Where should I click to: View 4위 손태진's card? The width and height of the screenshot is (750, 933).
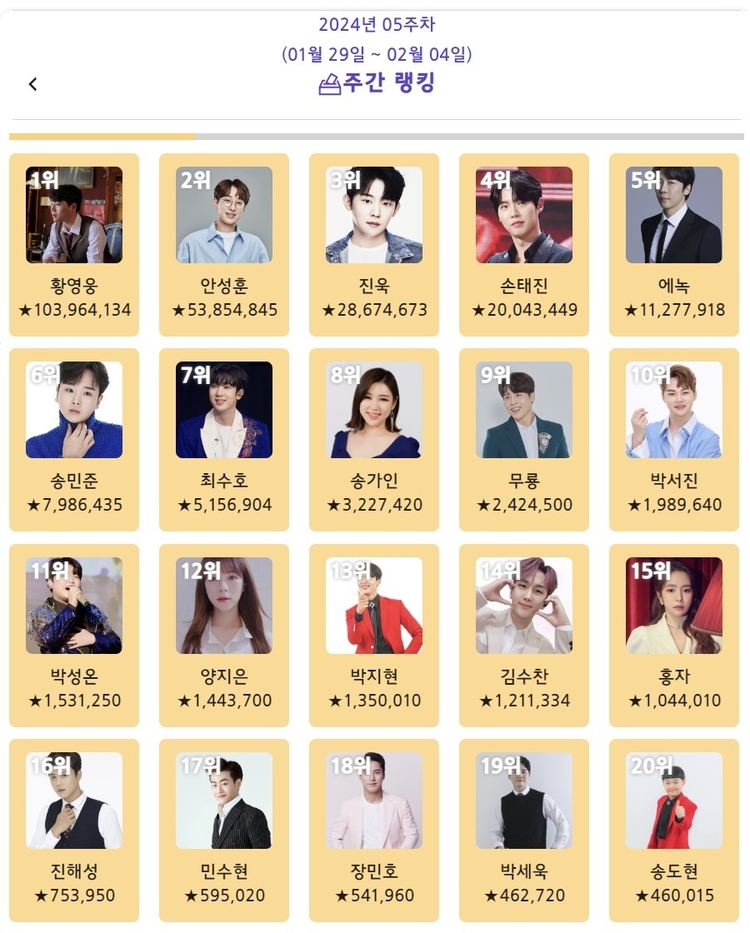524,244
